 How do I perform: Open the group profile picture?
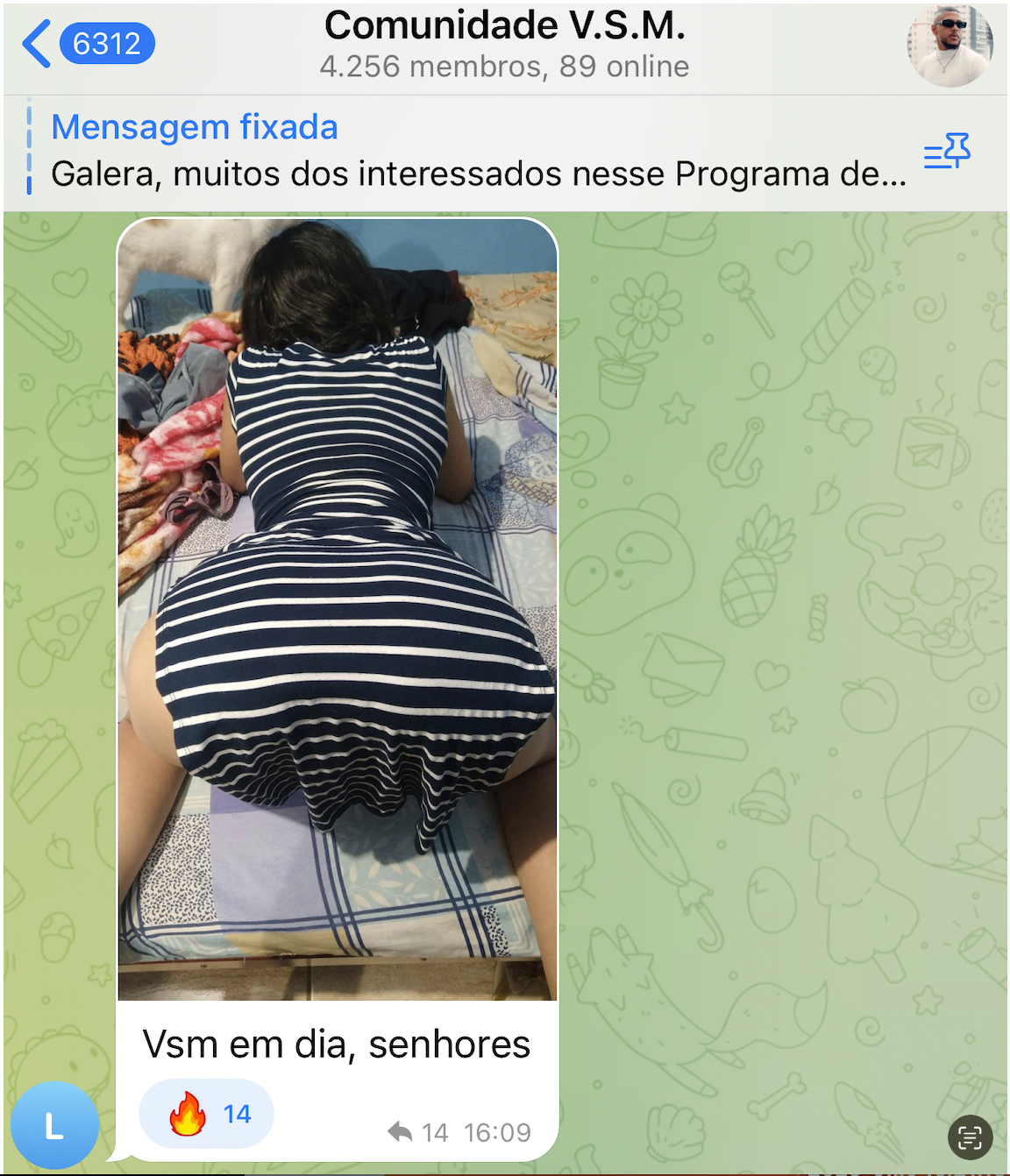(950, 46)
